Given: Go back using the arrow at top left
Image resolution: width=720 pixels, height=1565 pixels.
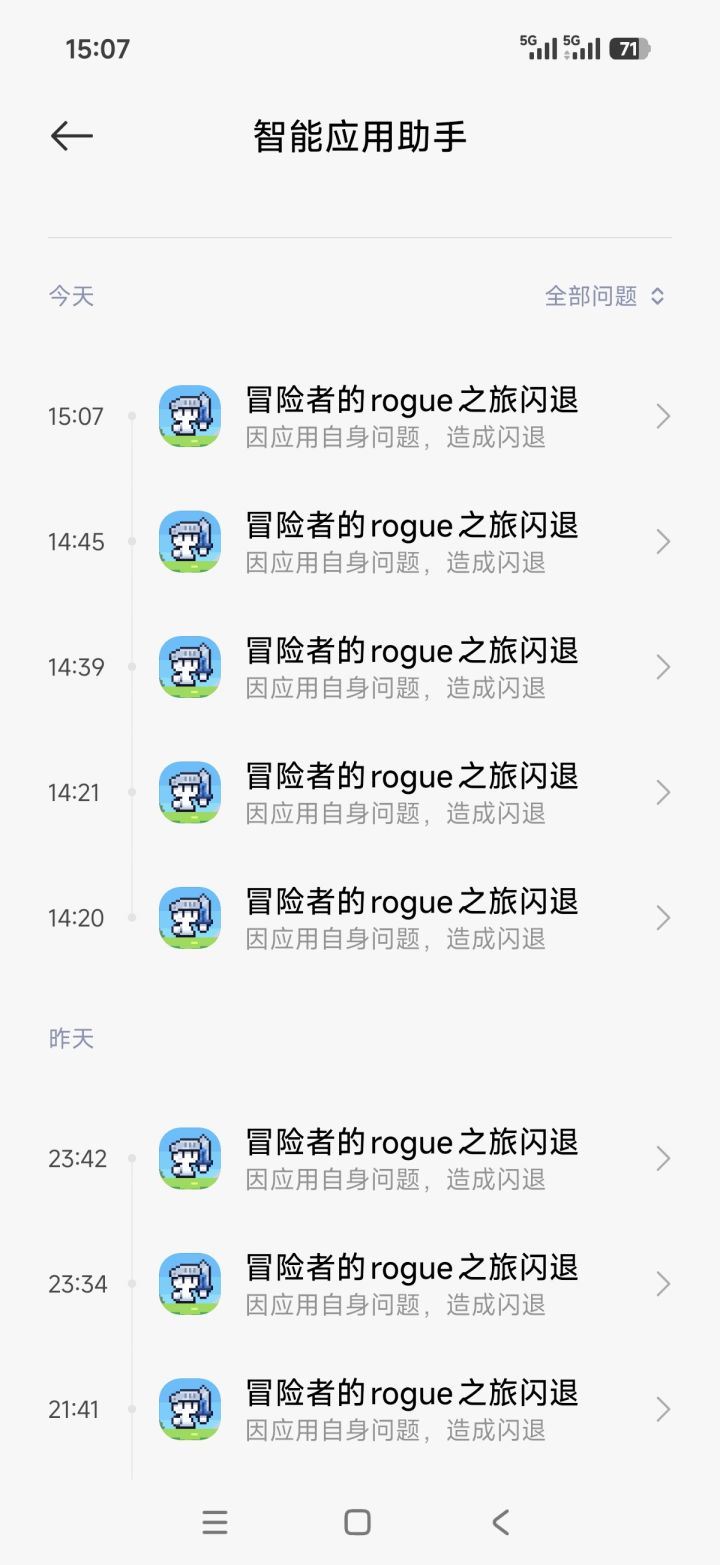Looking at the screenshot, I should 71,135.
